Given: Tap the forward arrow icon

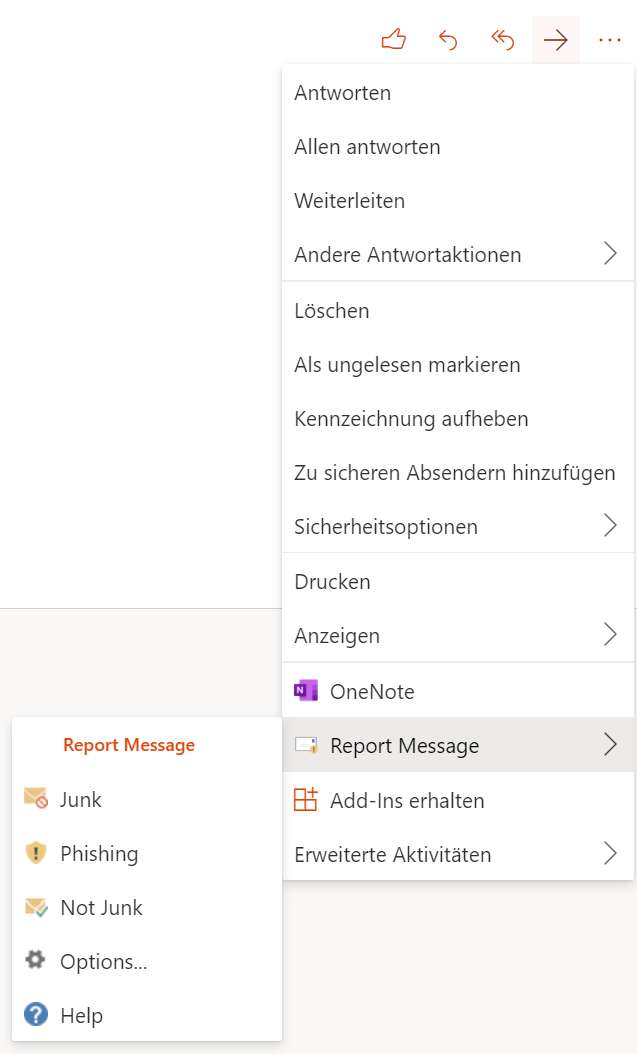Looking at the screenshot, I should click(556, 40).
